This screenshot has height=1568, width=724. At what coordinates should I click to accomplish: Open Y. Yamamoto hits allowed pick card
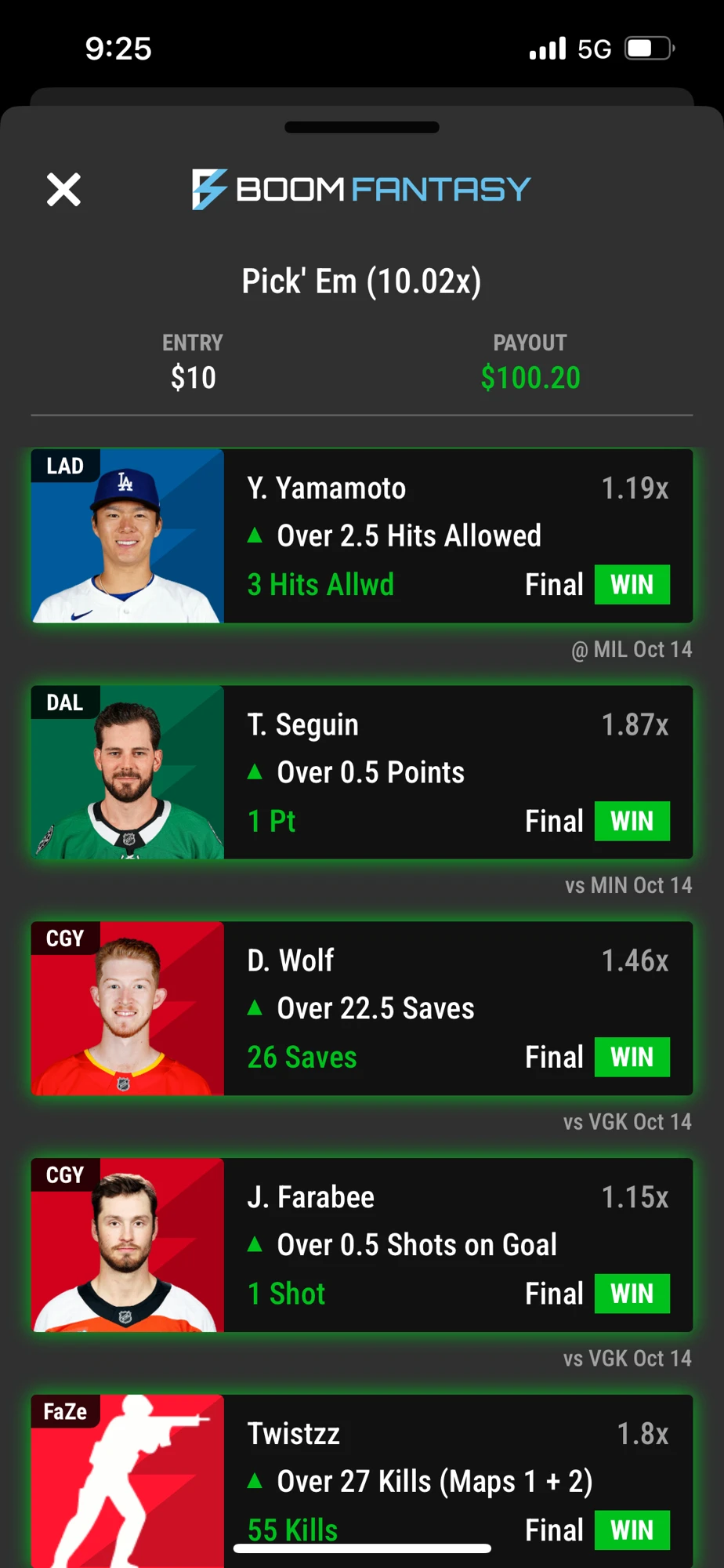(362, 536)
